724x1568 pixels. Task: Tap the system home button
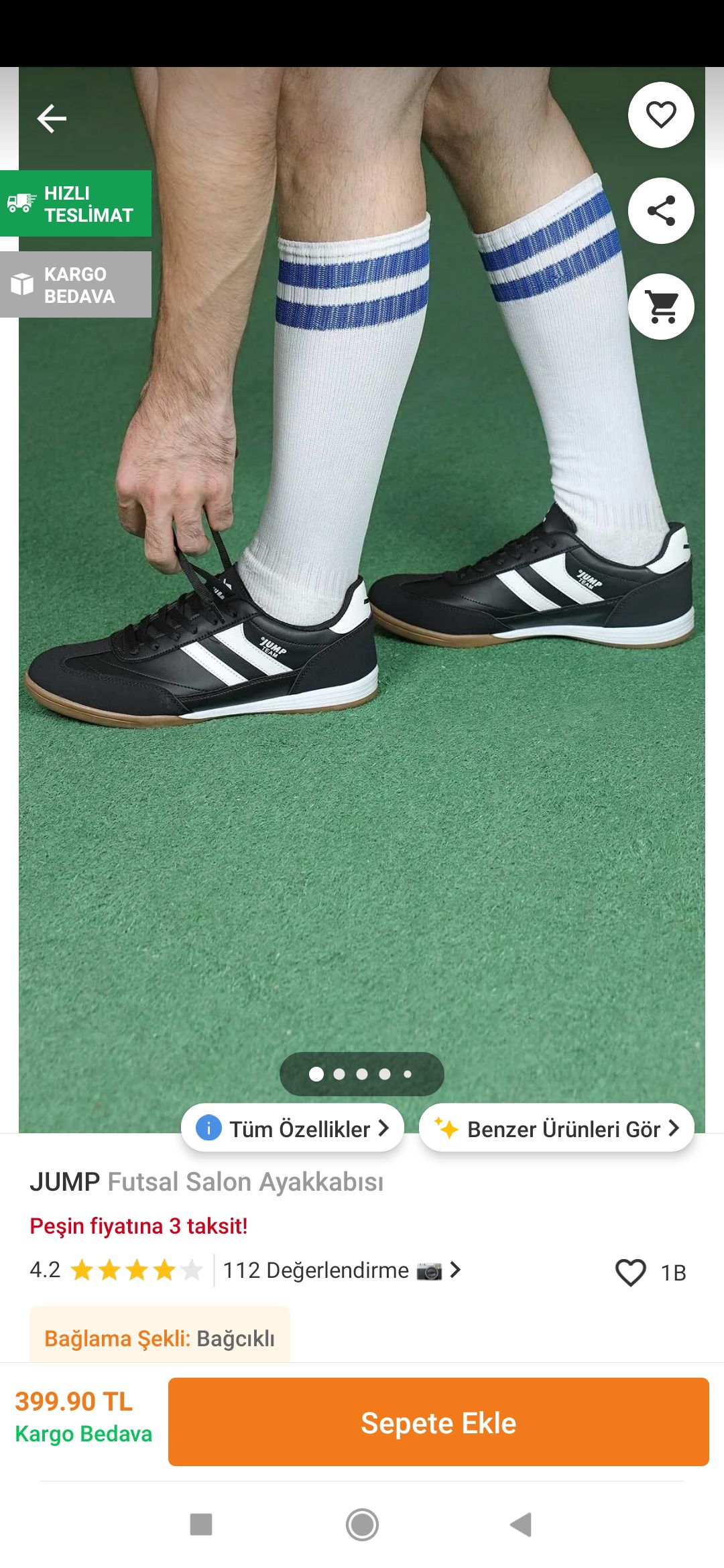pos(362,1524)
